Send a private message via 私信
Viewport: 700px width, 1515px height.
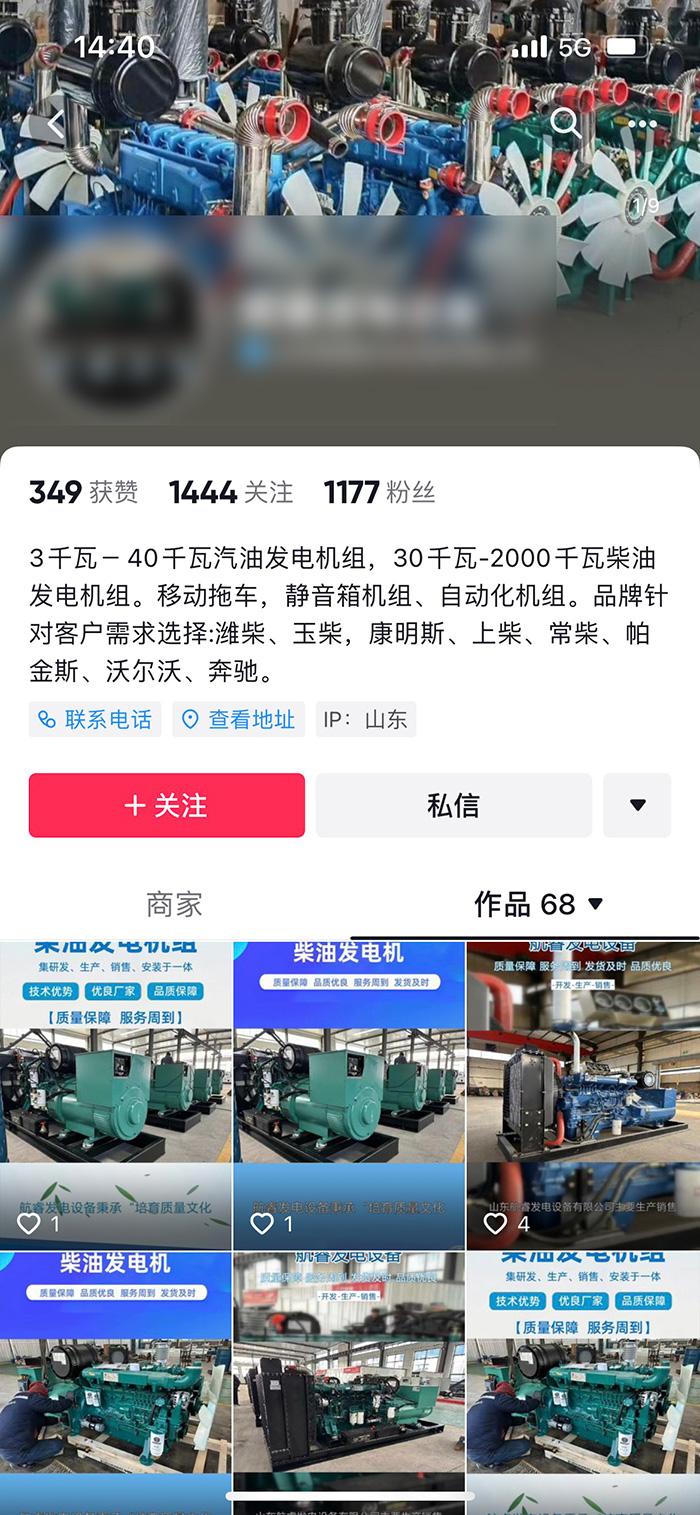pyautogui.click(x=453, y=805)
